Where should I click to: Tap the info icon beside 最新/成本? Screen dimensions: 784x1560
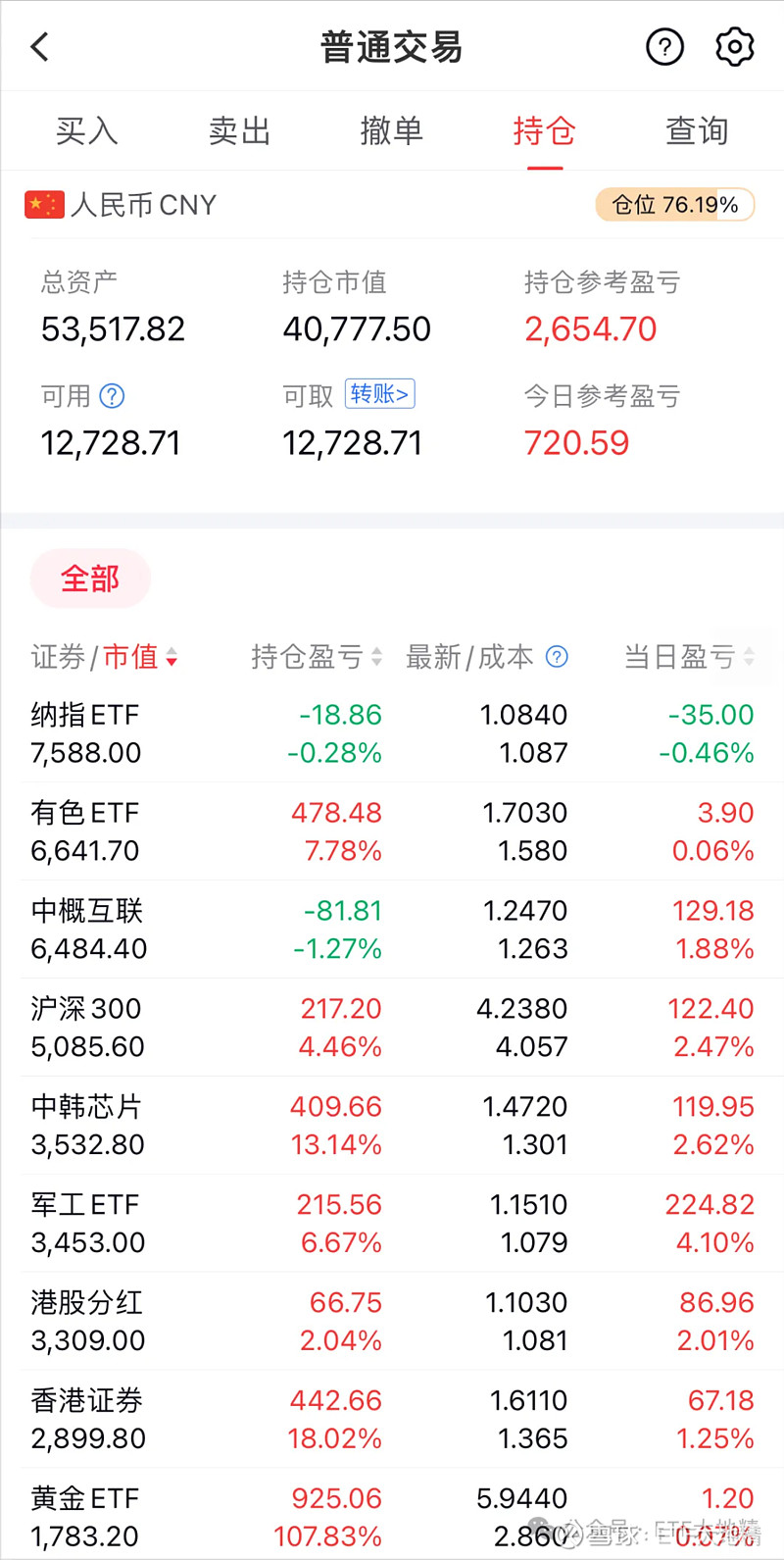pos(556,657)
